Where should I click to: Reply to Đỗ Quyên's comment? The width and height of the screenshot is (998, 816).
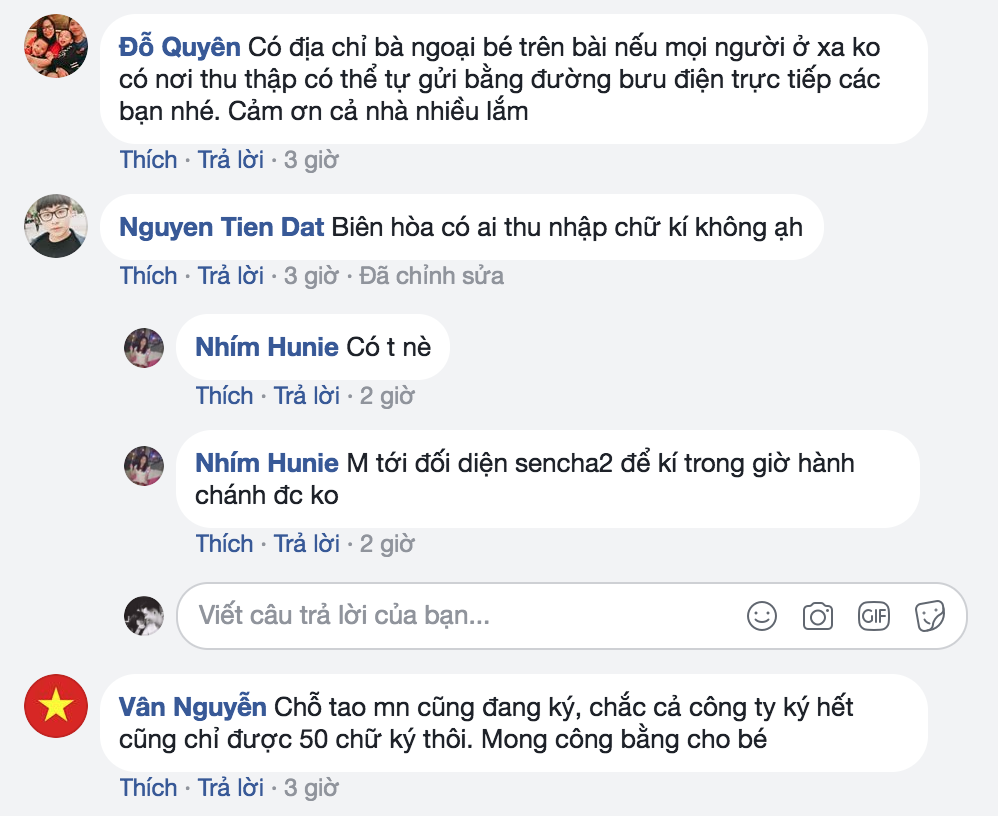pyautogui.click(x=230, y=160)
